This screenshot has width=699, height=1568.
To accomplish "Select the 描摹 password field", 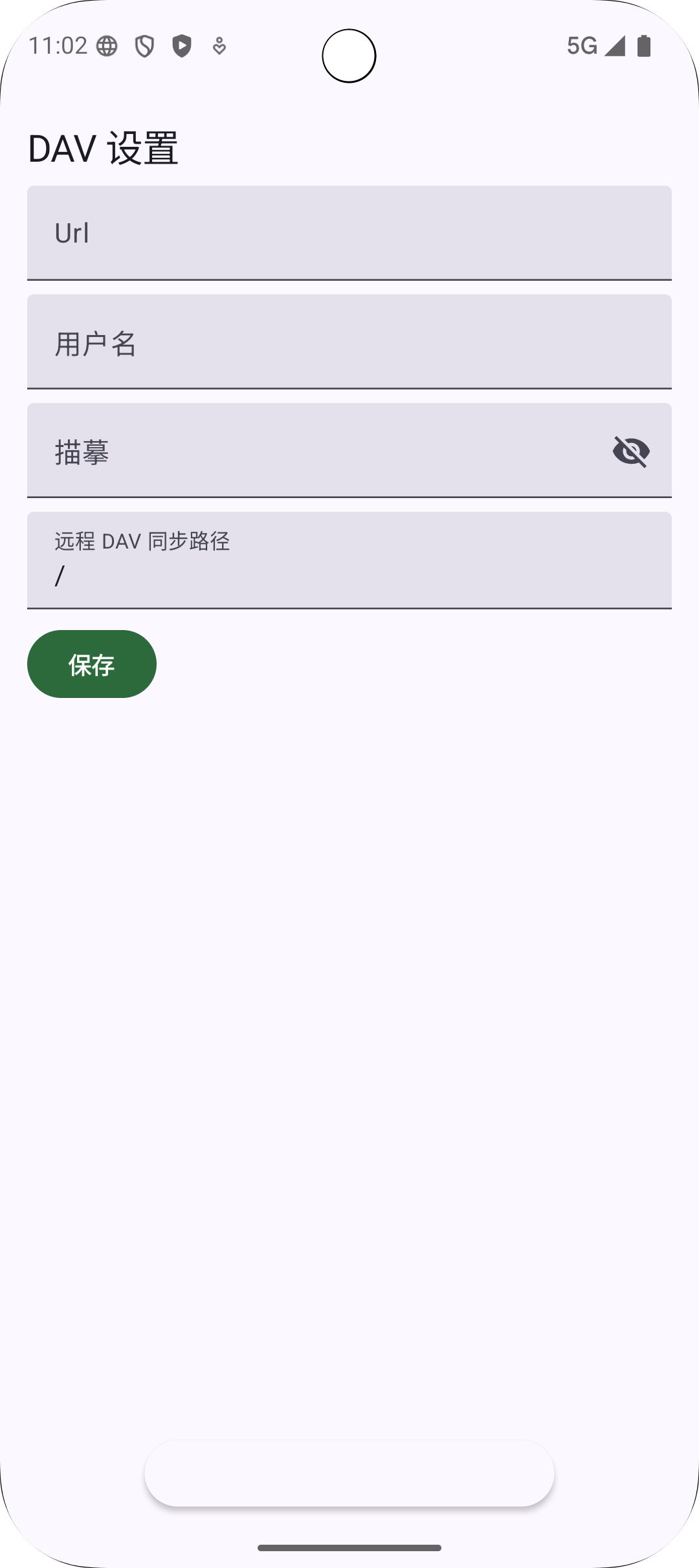I will pos(311,451).
